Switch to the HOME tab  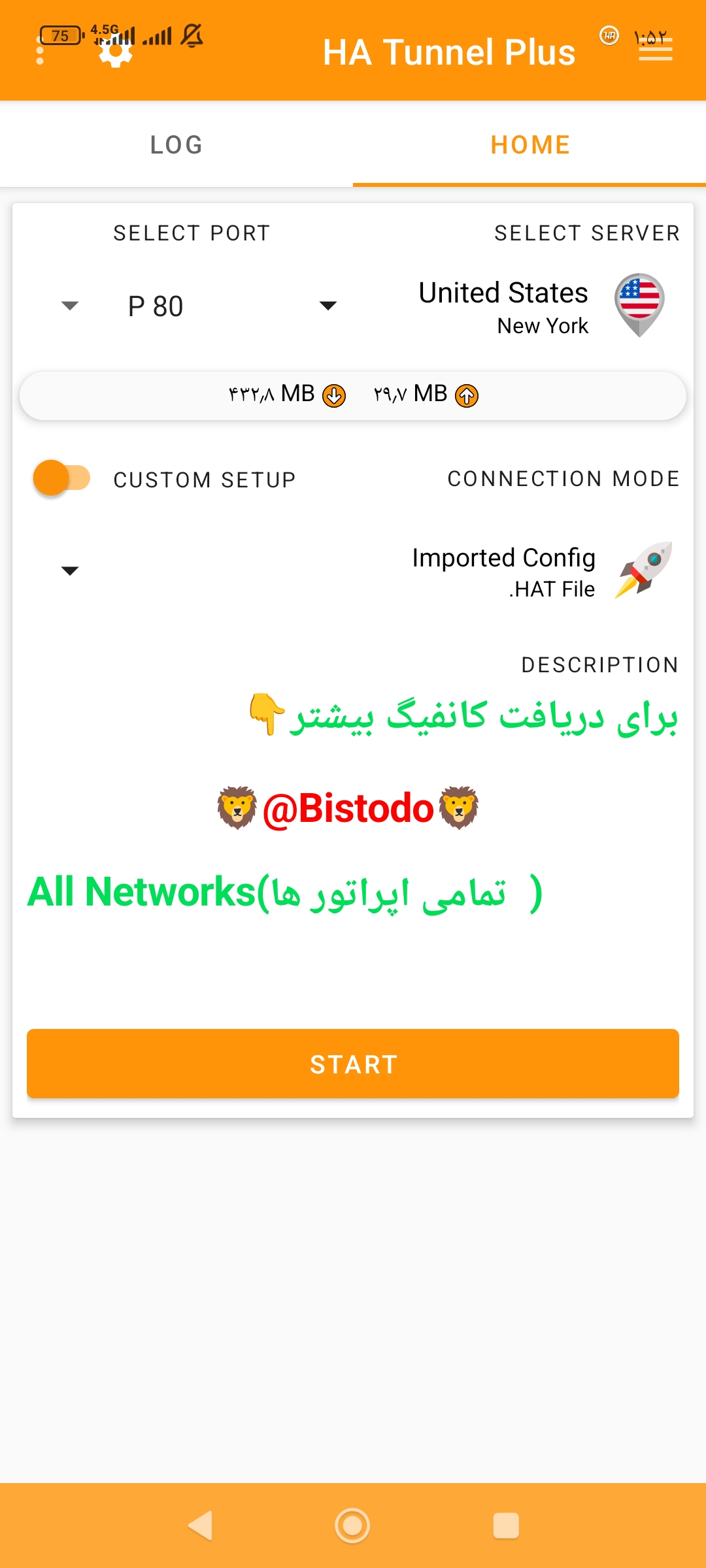coord(530,144)
